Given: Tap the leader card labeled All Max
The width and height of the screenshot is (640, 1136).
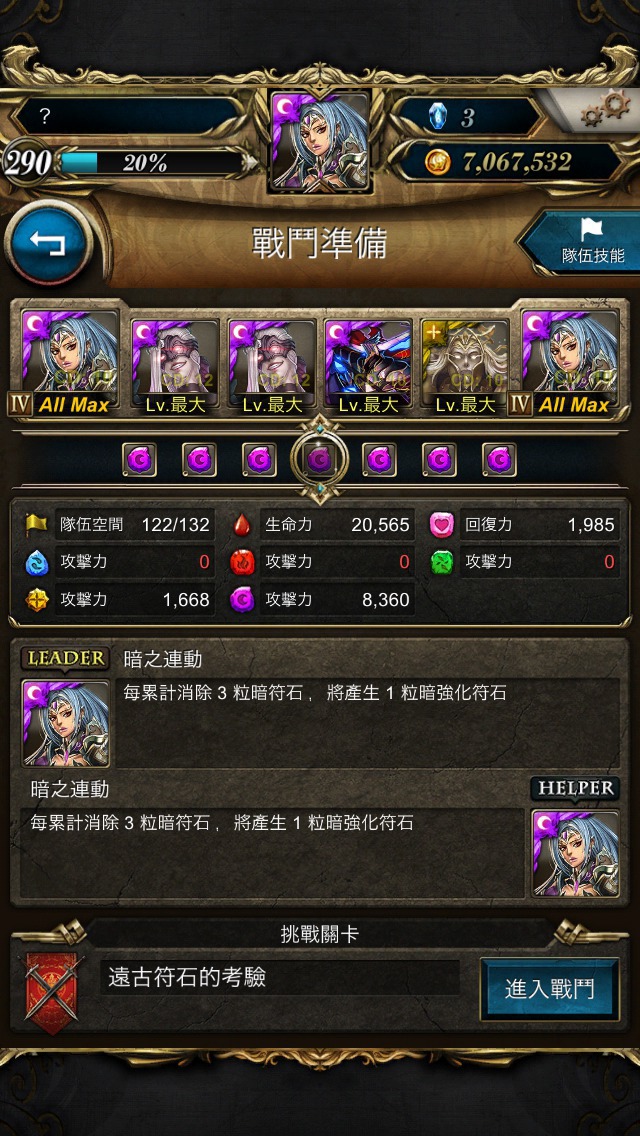Looking at the screenshot, I should 68,363.
